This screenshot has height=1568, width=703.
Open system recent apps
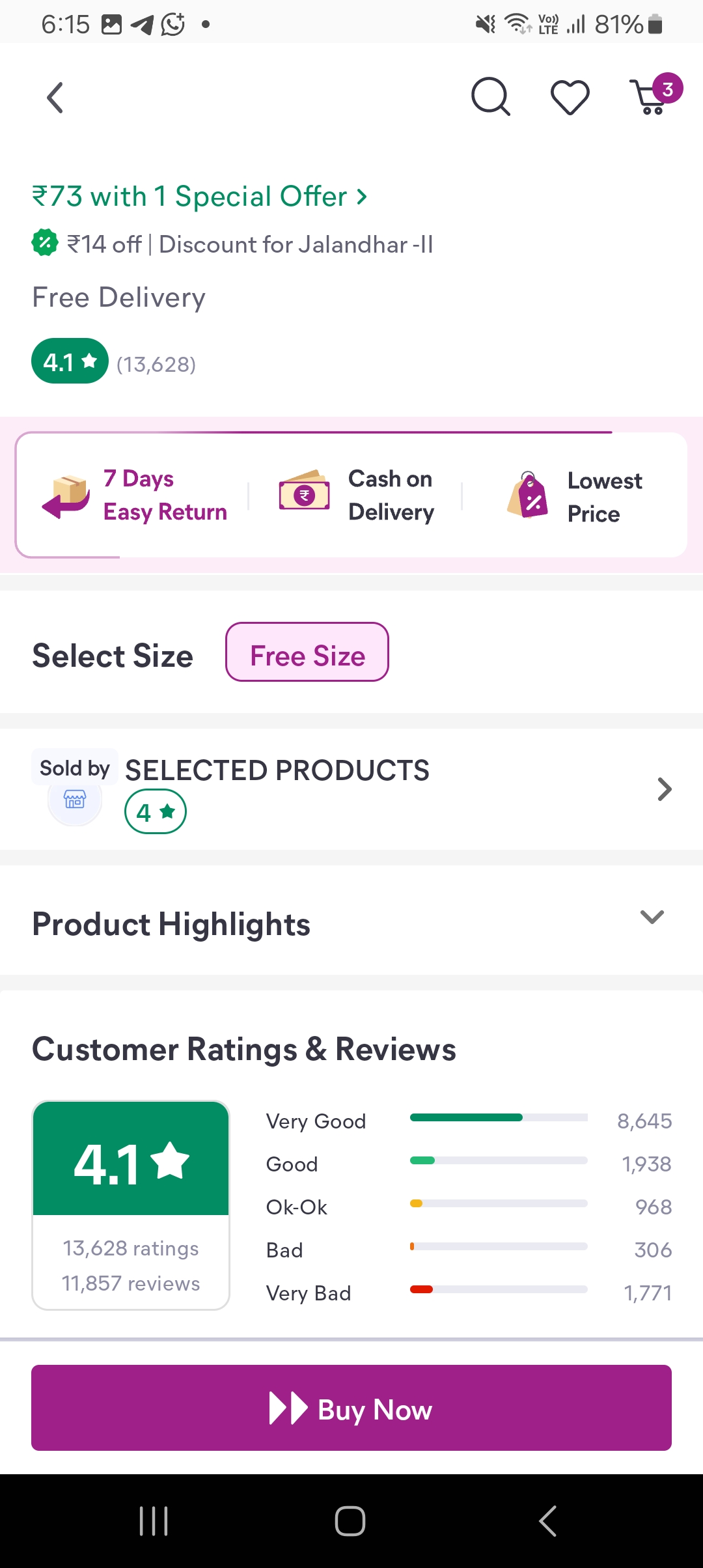click(x=154, y=1521)
